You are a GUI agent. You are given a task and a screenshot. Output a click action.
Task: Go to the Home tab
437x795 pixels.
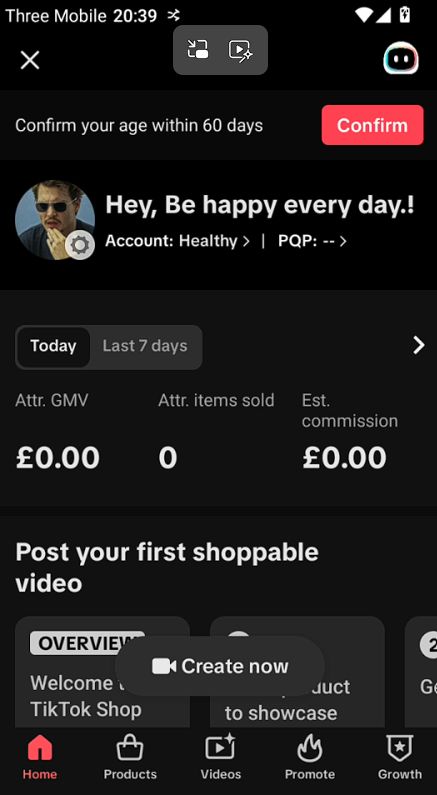pos(40,757)
